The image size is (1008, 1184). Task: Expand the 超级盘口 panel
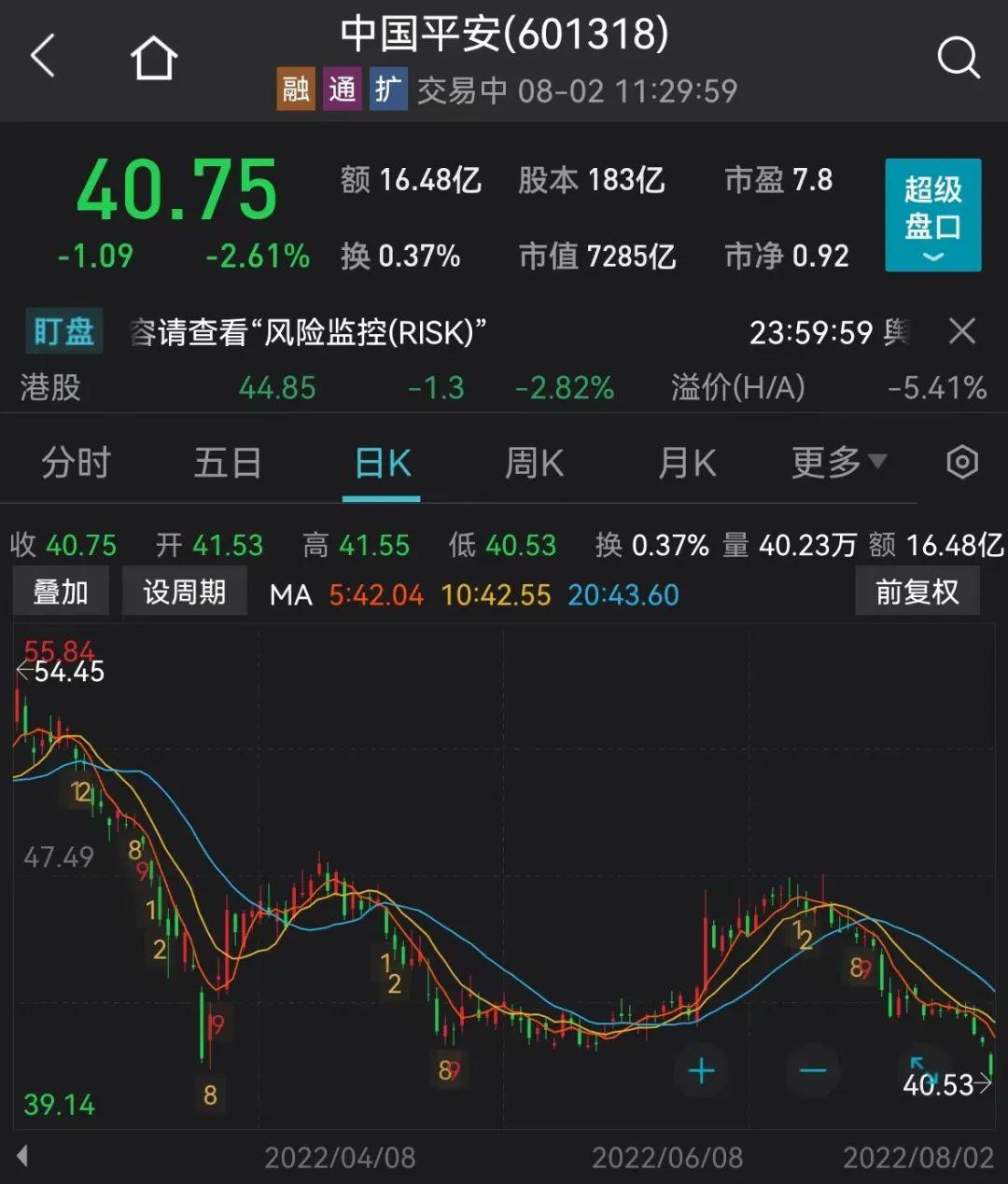[932, 216]
